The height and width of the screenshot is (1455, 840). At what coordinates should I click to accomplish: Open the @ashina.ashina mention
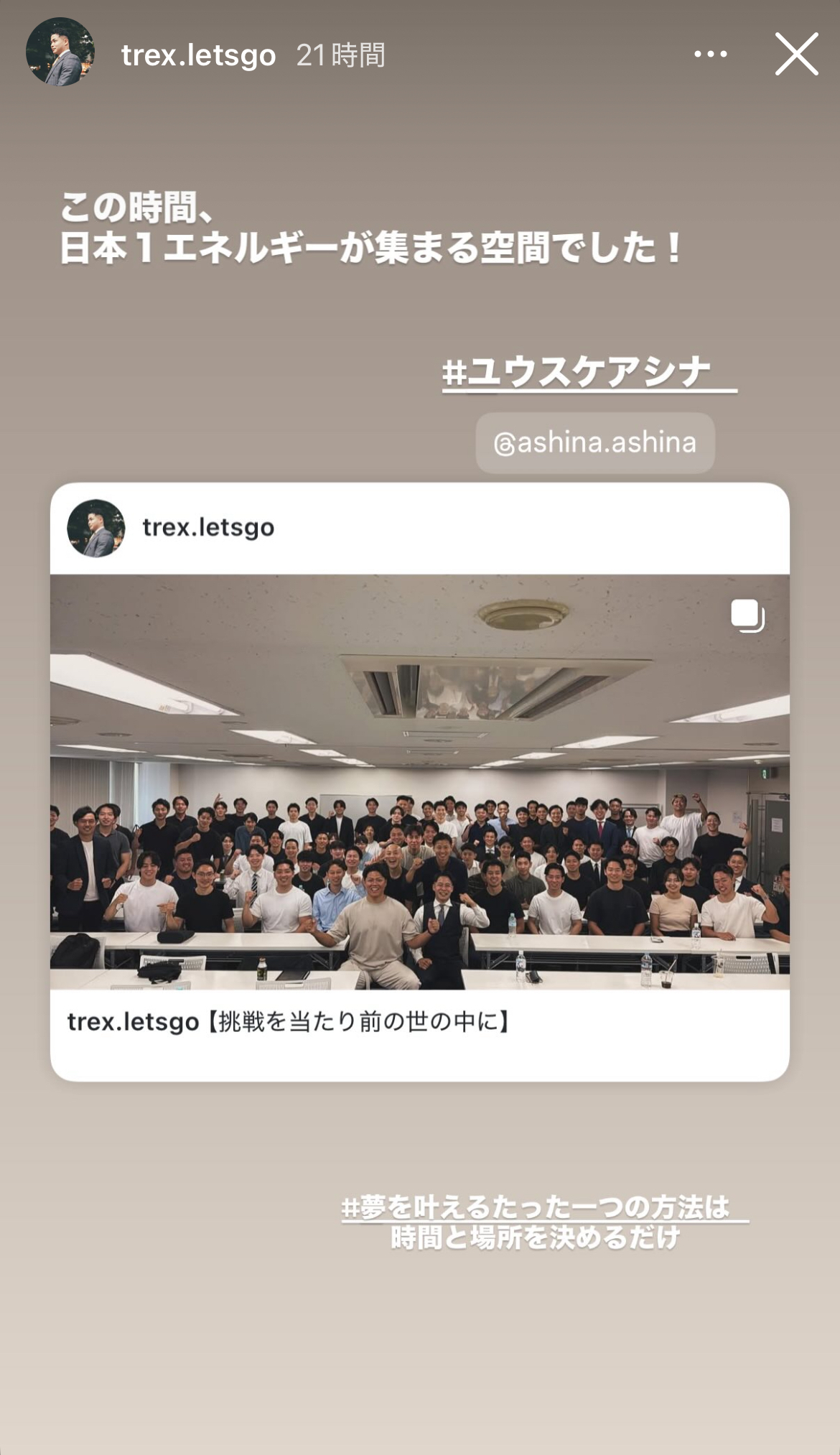pyautogui.click(x=595, y=442)
